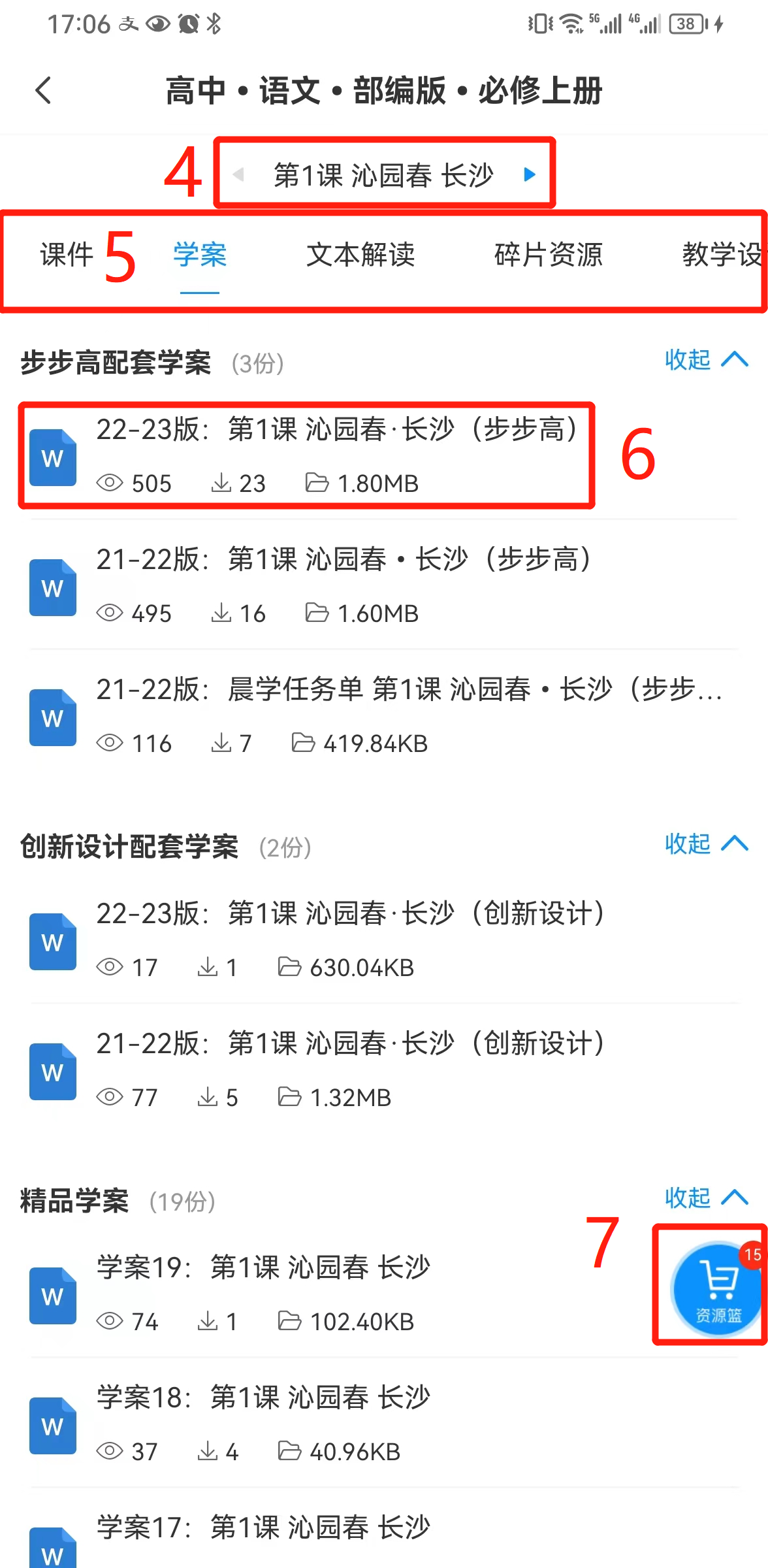Screen dimensions: 768x1568
Task: Collapse the 精品学案 section
Action: click(707, 1198)
